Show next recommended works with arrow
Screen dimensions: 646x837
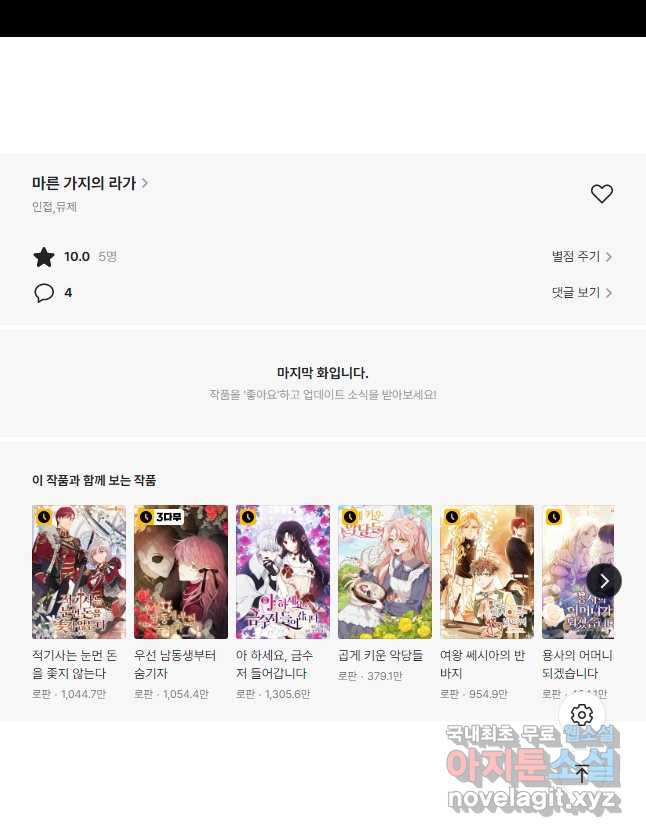coord(604,581)
